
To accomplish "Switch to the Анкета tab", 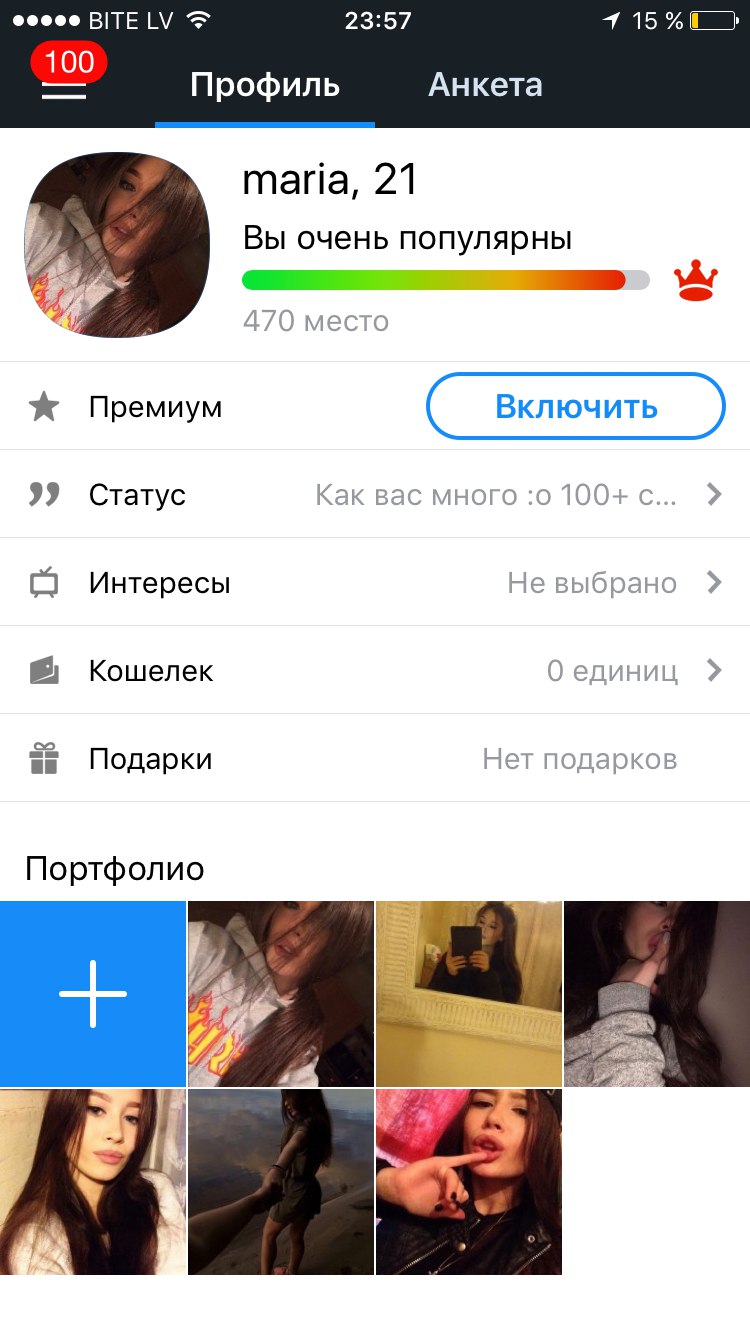I will click(x=485, y=85).
